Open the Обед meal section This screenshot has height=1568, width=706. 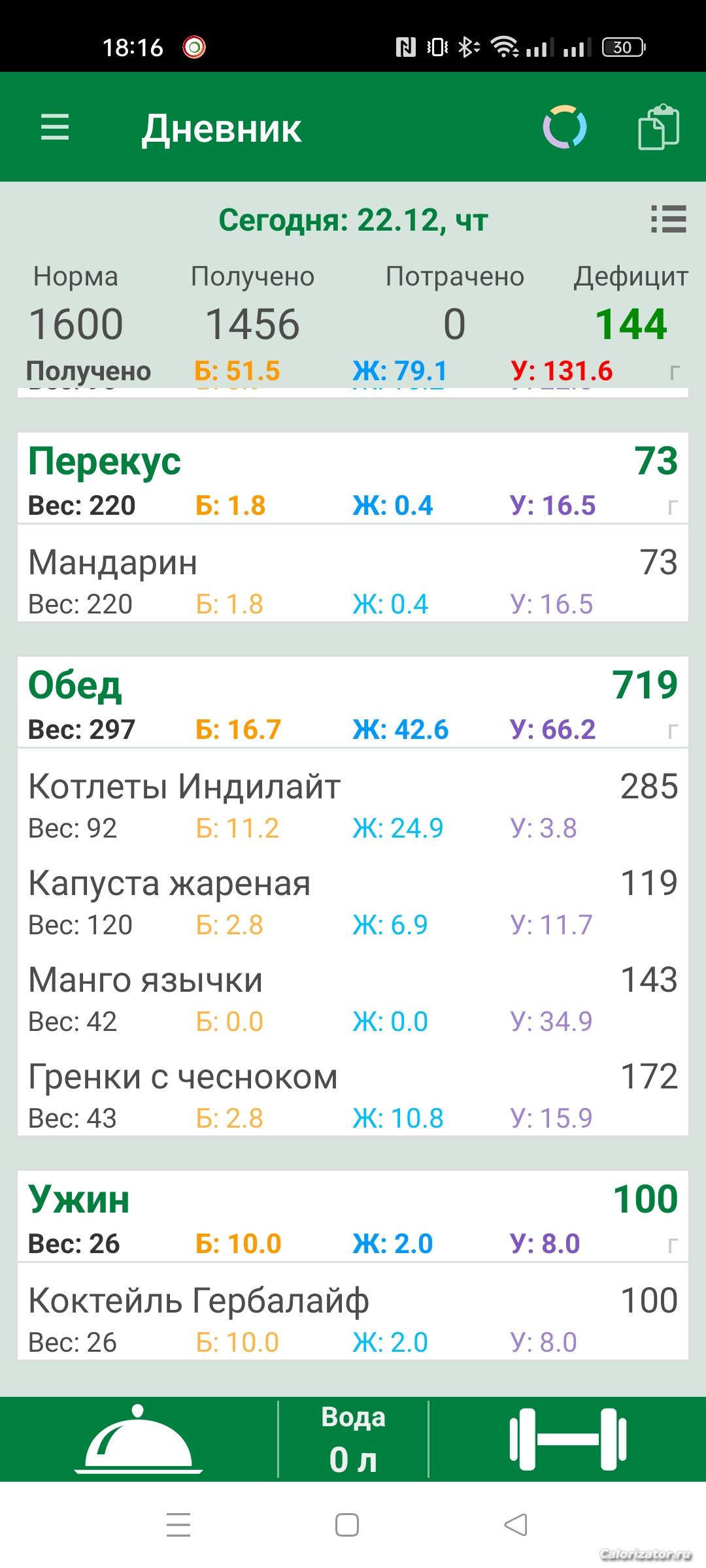point(353,702)
